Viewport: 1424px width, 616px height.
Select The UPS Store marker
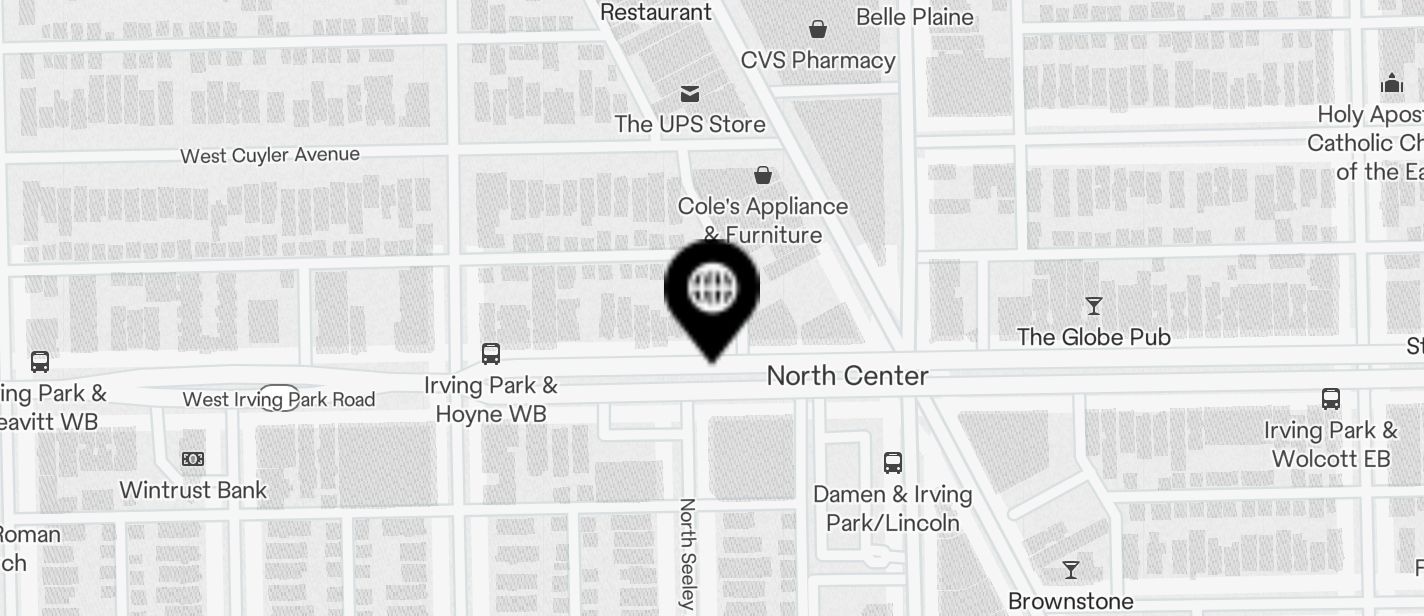tap(690, 94)
